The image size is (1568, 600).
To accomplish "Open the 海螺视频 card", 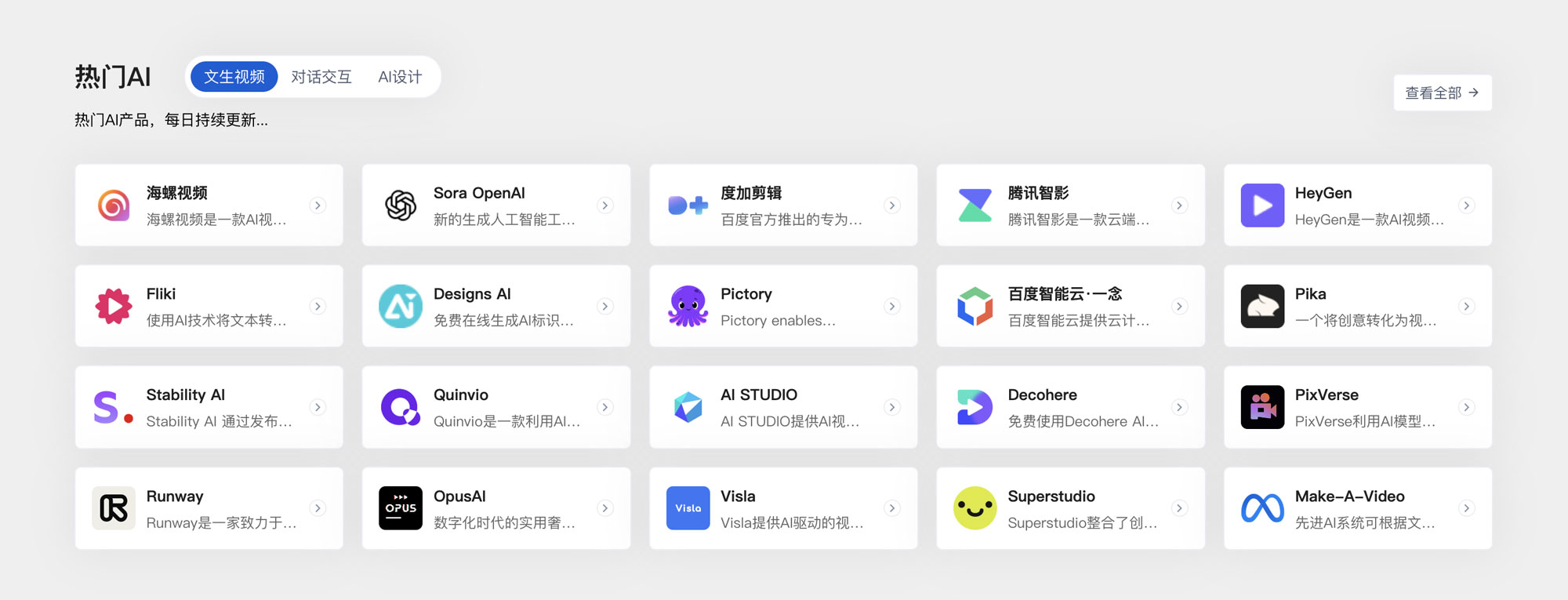I will 209,205.
